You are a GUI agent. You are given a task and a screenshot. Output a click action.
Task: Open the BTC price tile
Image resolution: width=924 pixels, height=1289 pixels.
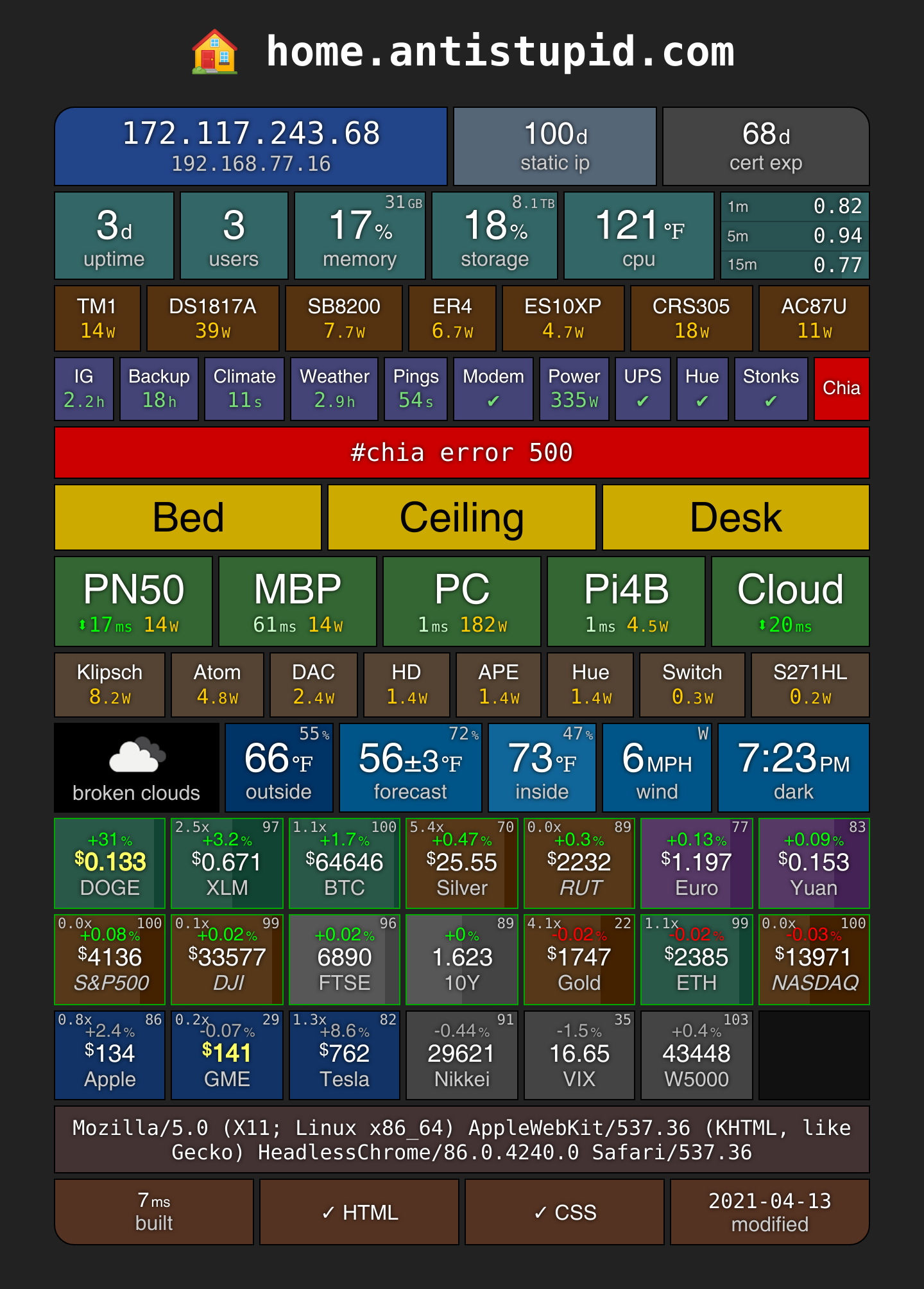coord(345,863)
